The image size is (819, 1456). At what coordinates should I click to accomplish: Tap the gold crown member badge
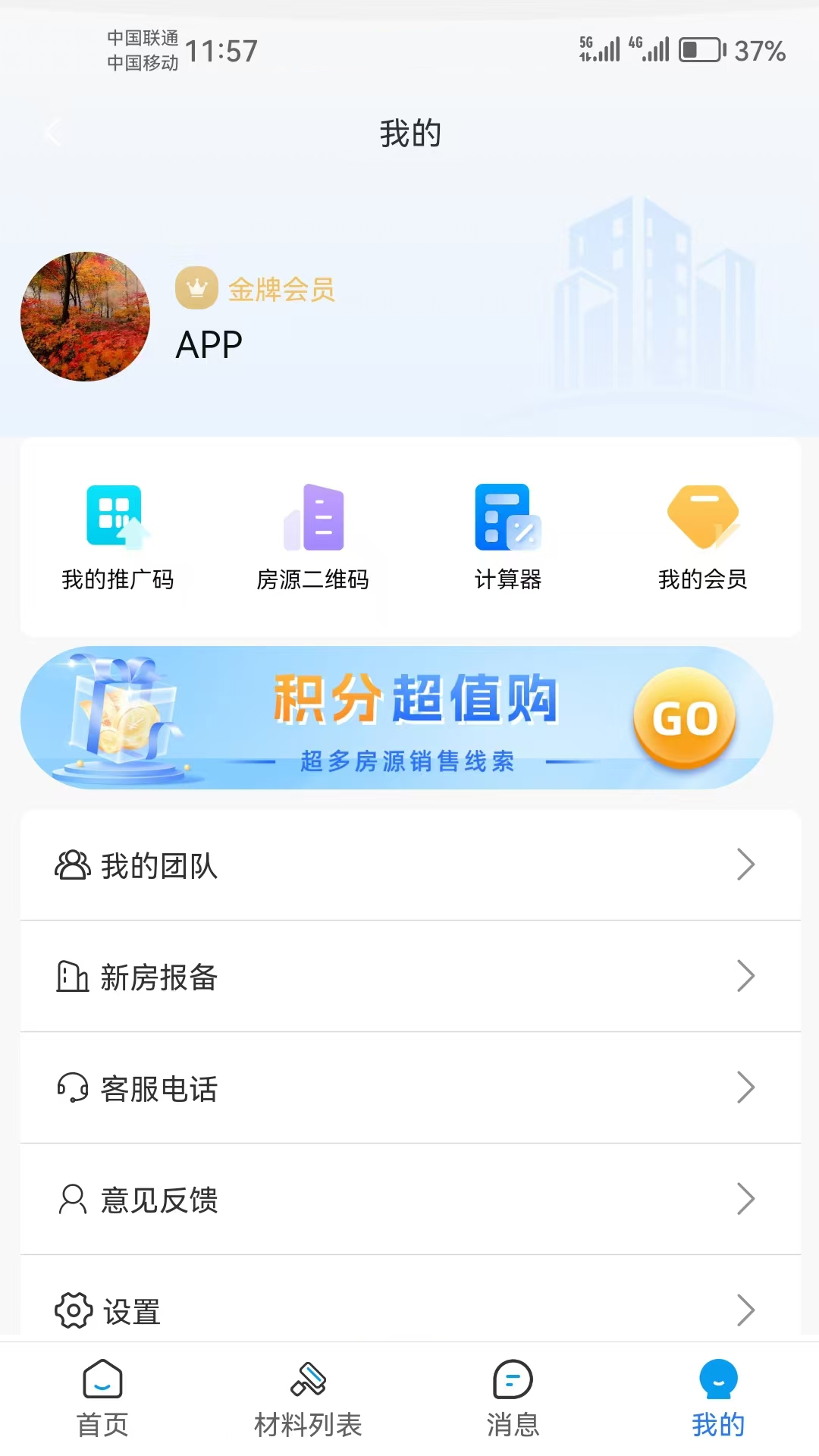click(x=196, y=289)
